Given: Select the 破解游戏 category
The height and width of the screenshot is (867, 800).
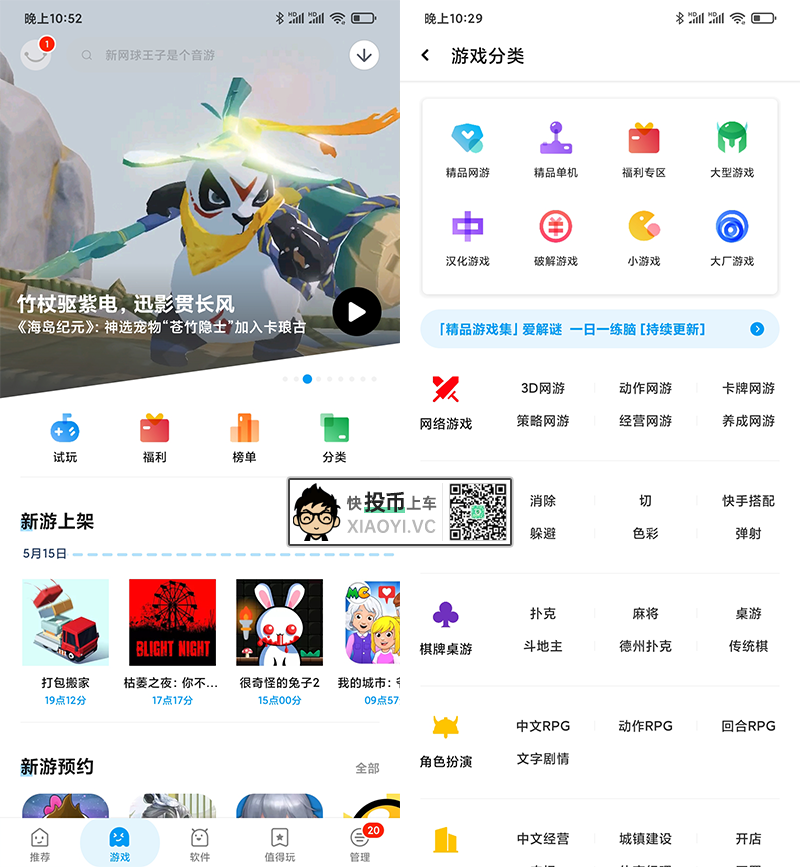Looking at the screenshot, I should (x=555, y=238).
